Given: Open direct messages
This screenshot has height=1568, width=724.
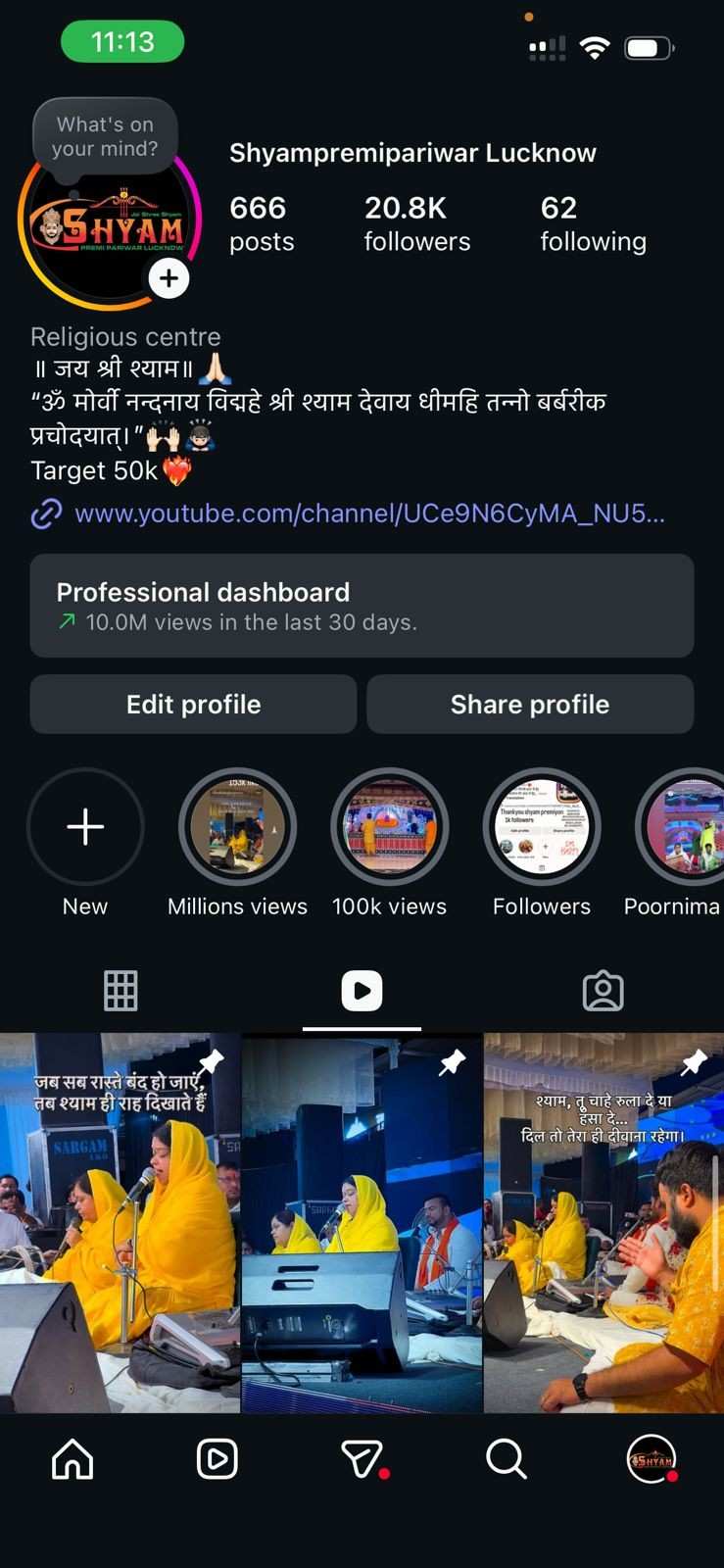Looking at the screenshot, I should 362,1459.
